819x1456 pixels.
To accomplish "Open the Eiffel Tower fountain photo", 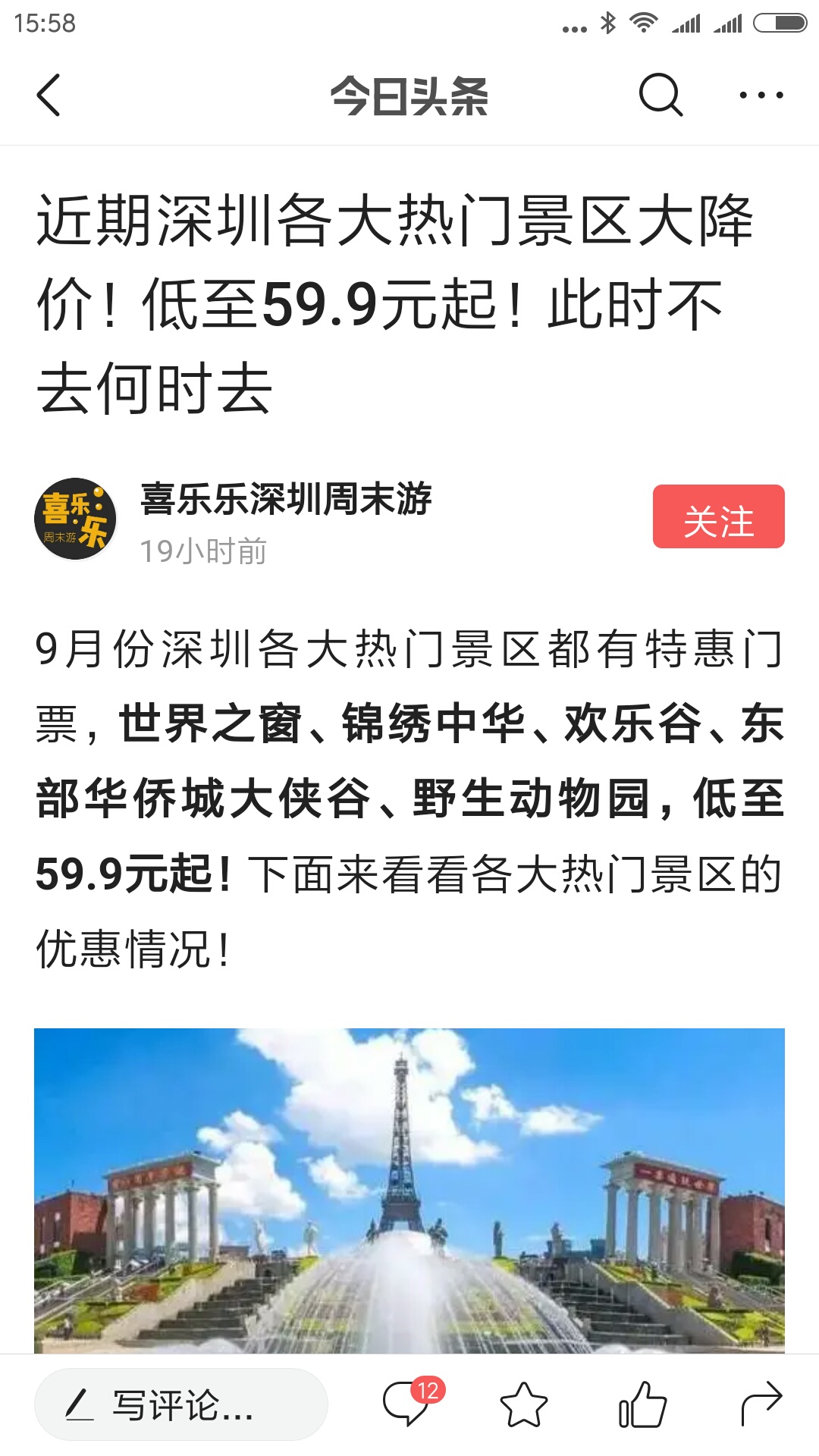I will pyautogui.click(x=409, y=1191).
